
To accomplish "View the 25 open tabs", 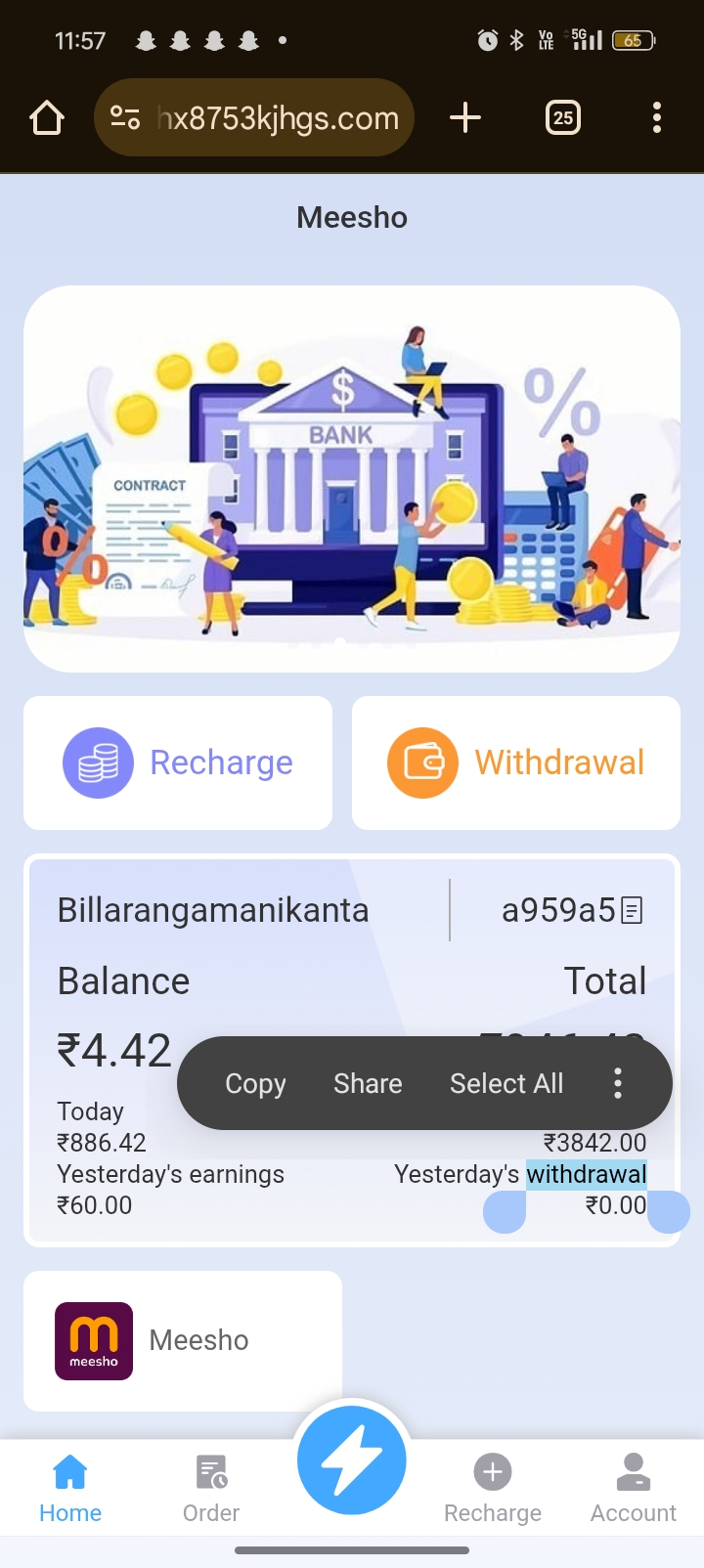I will coord(562,118).
